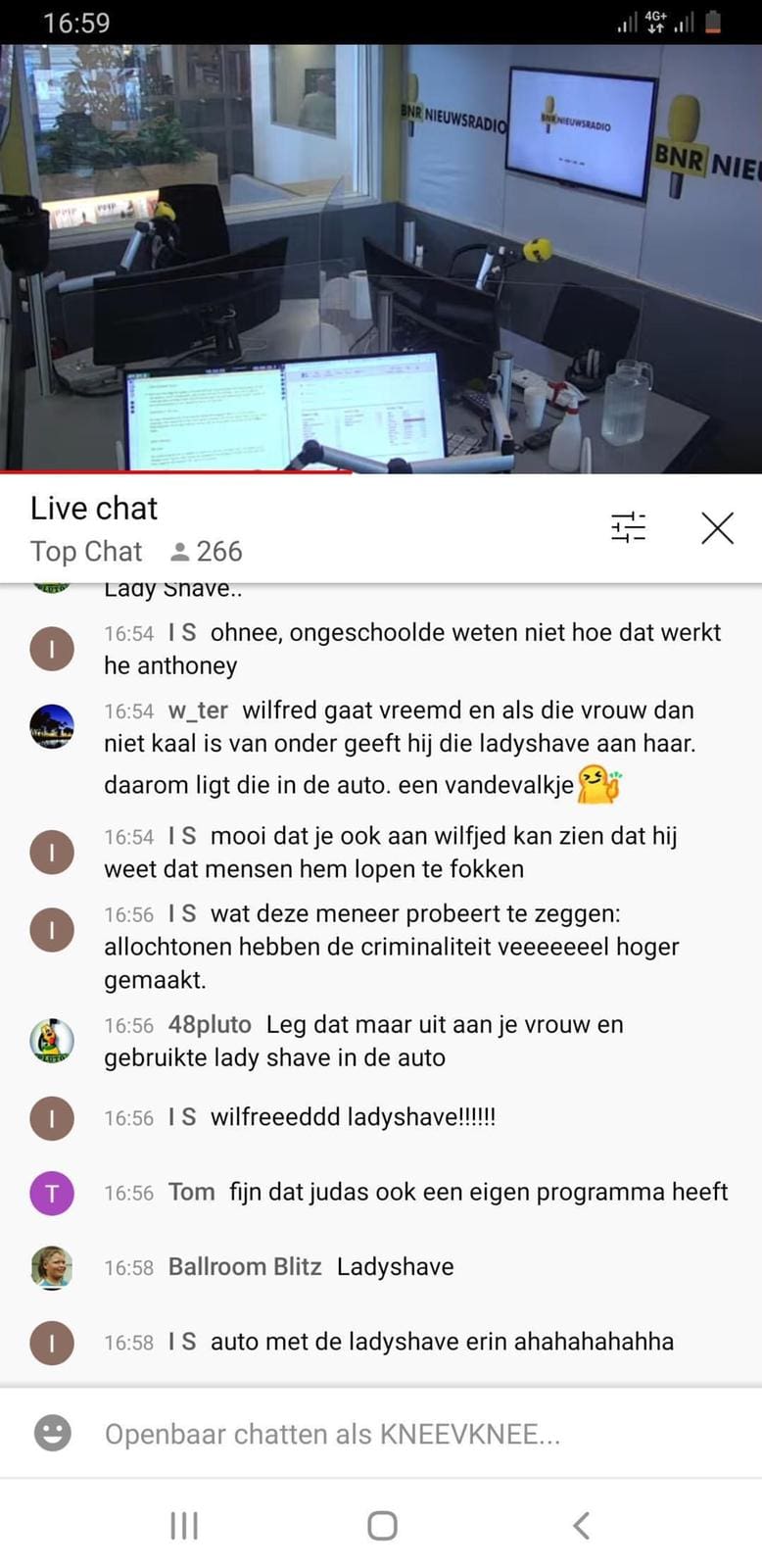Open the recent apps view

tap(184, 1525)
